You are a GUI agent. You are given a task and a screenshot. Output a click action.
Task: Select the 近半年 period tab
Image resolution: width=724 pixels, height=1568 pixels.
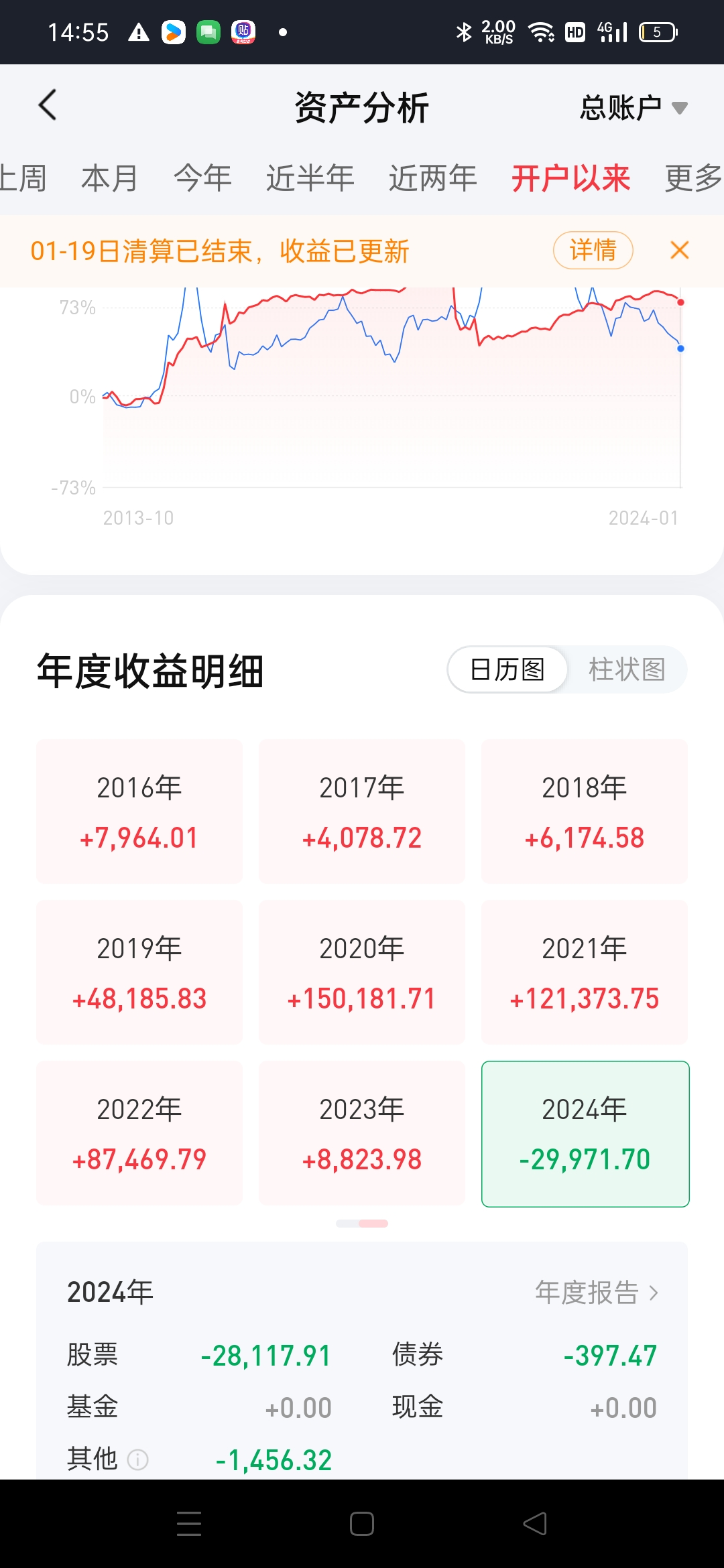[310, 178]
